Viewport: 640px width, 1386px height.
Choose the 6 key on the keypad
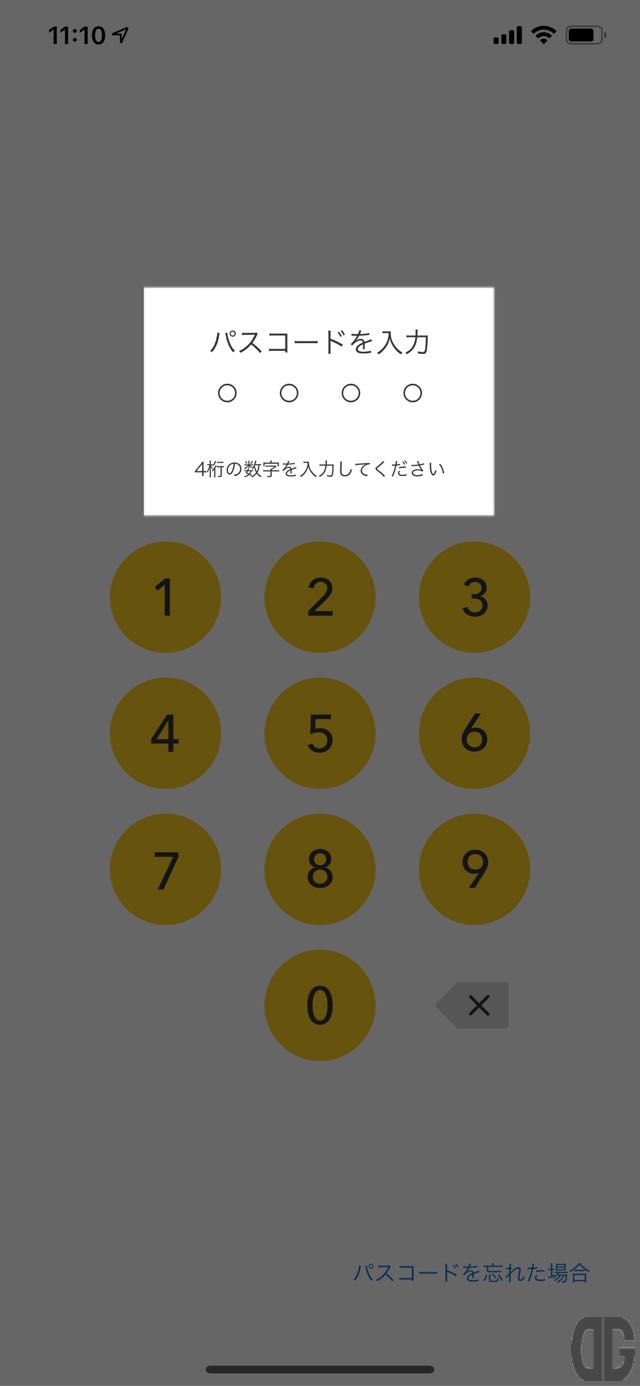pyautogui.click(x=474, y=733)
